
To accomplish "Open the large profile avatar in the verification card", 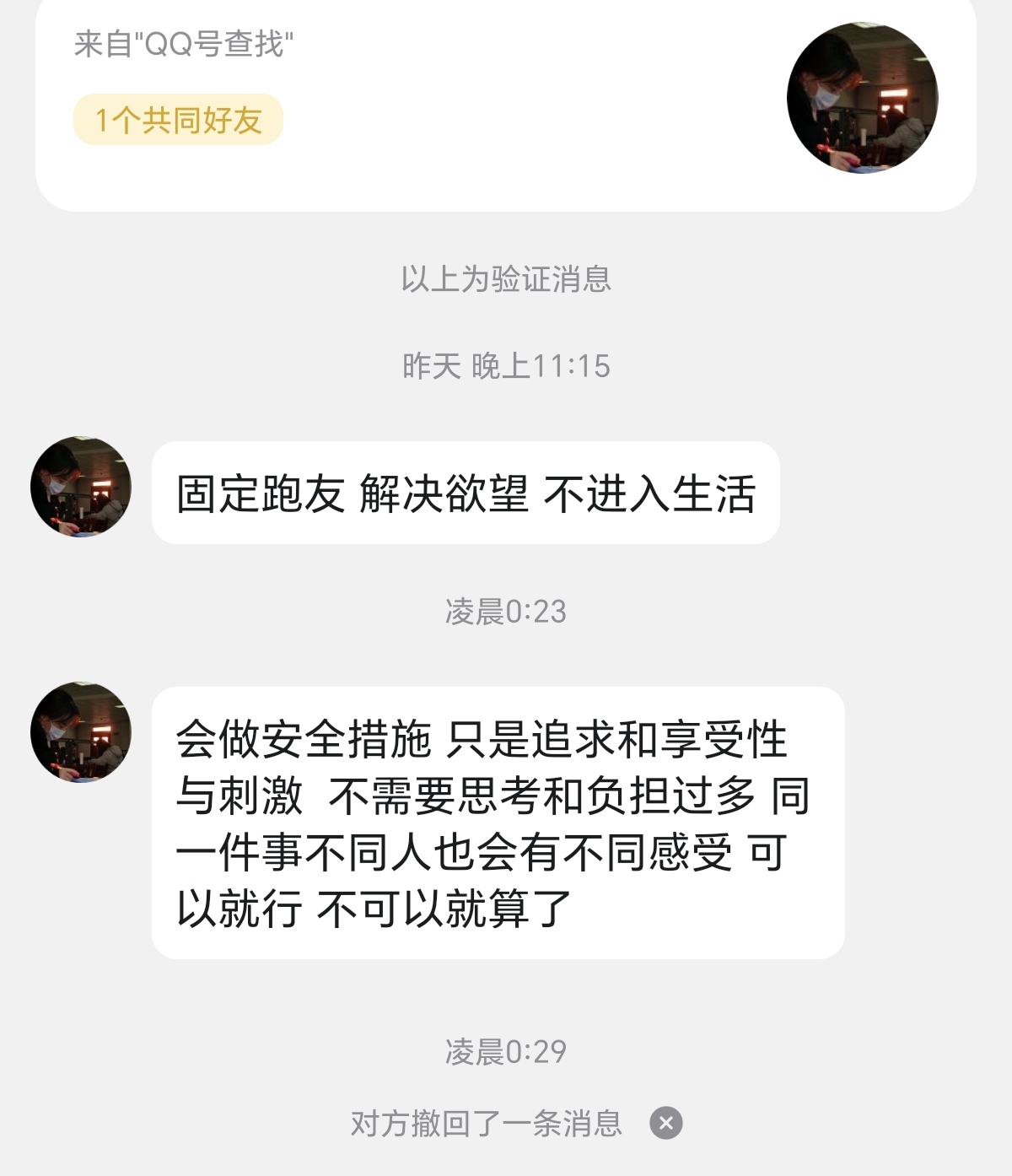I will click(x=862, y=99).
